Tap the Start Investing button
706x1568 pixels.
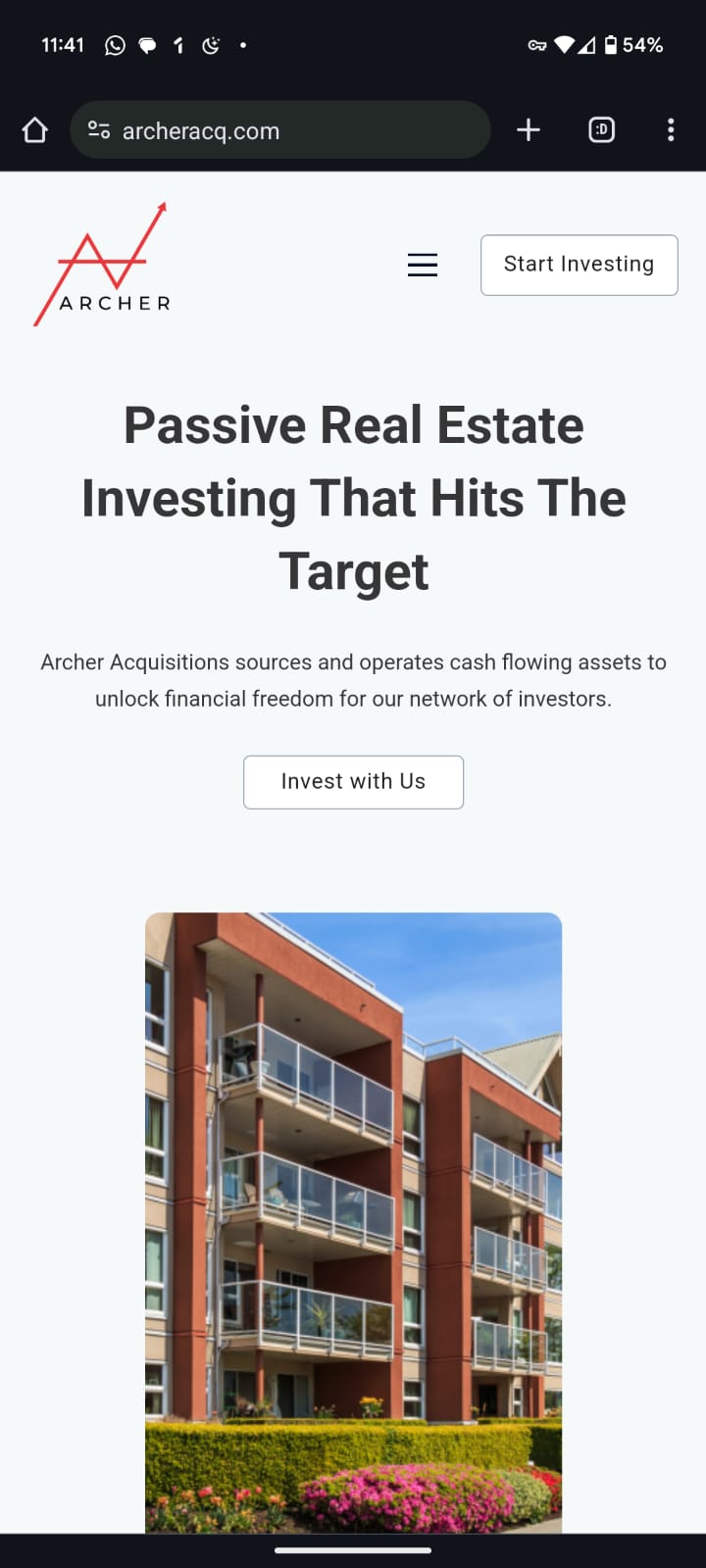coord(579,265)
